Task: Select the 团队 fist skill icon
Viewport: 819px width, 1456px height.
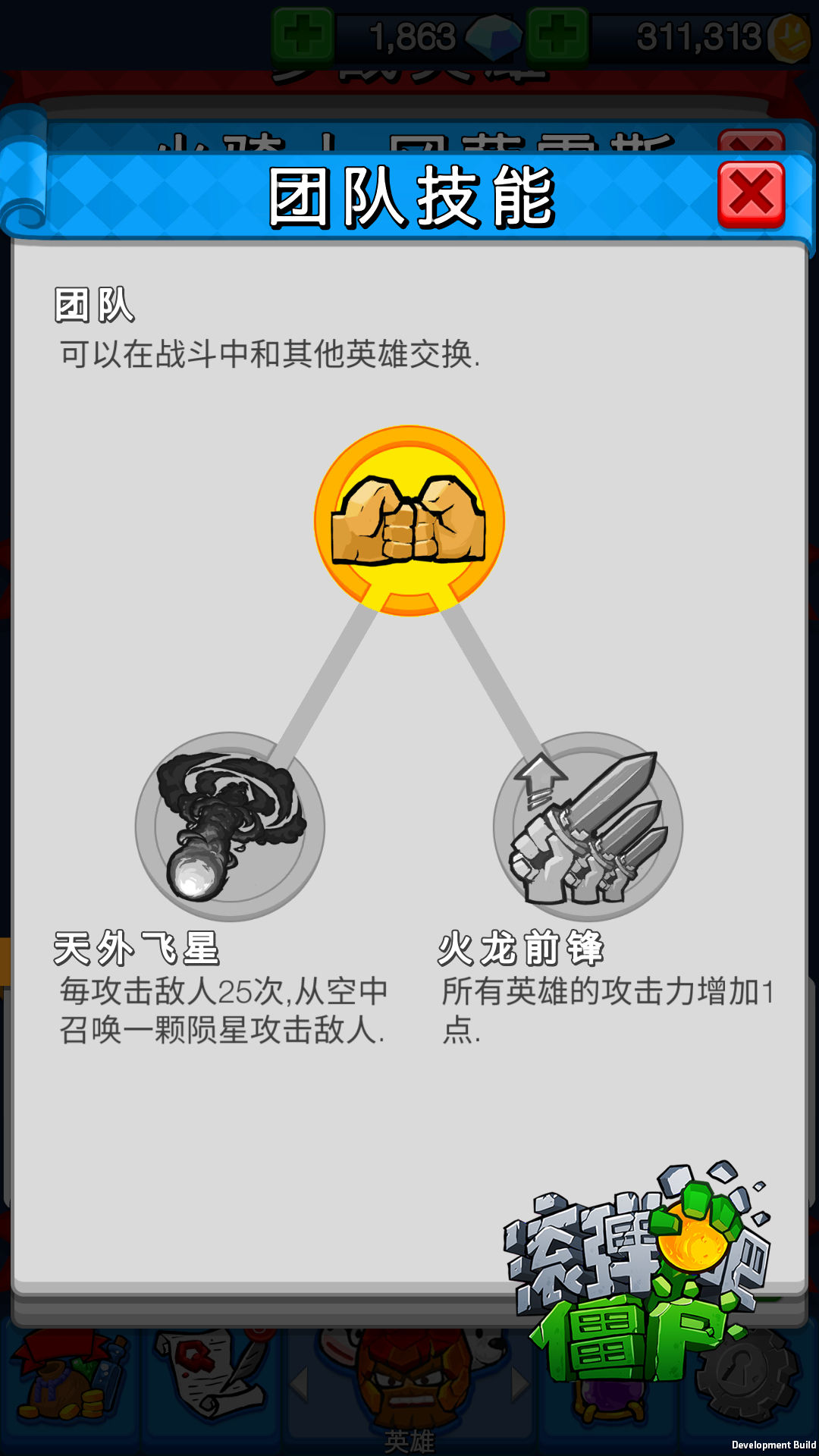Action: [x=409, y=520]
